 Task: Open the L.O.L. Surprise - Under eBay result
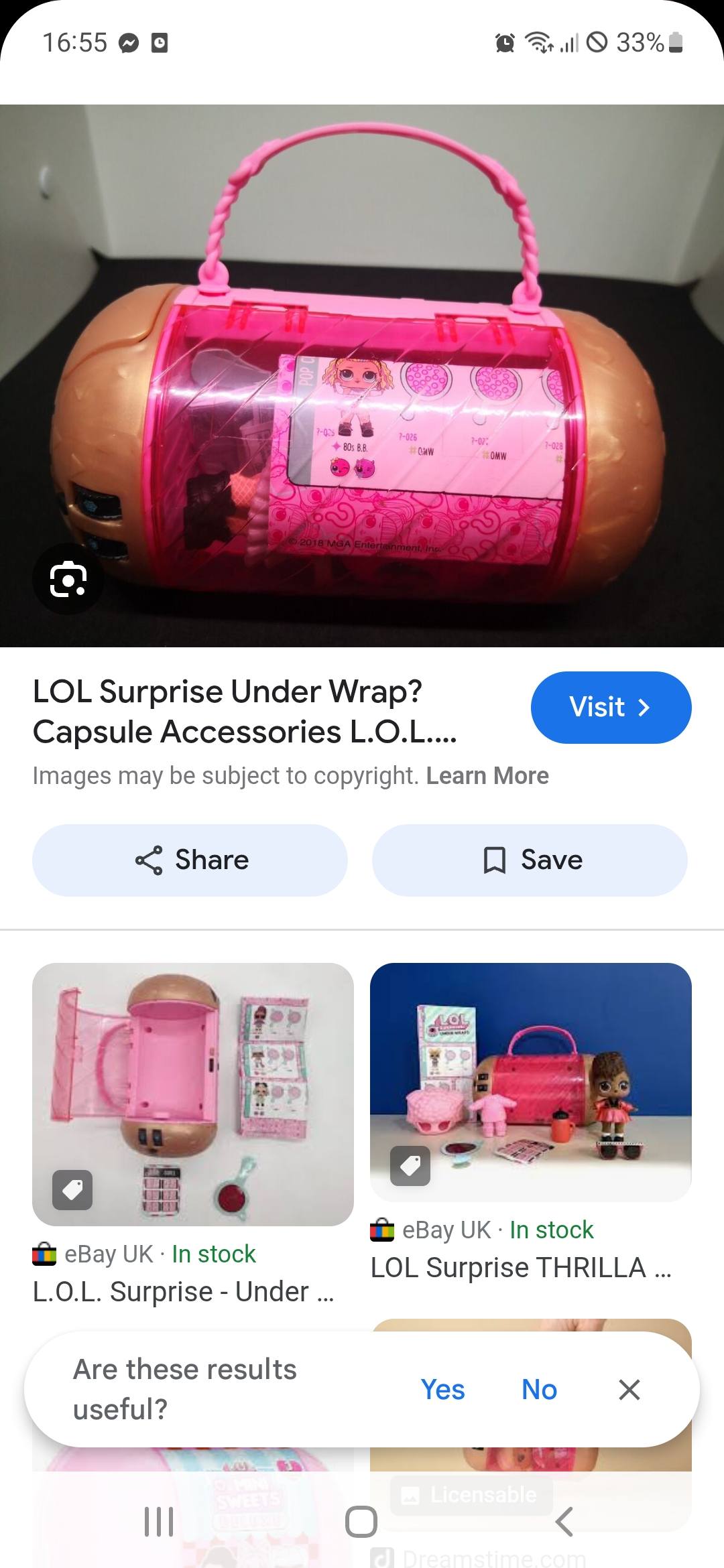193,1094
